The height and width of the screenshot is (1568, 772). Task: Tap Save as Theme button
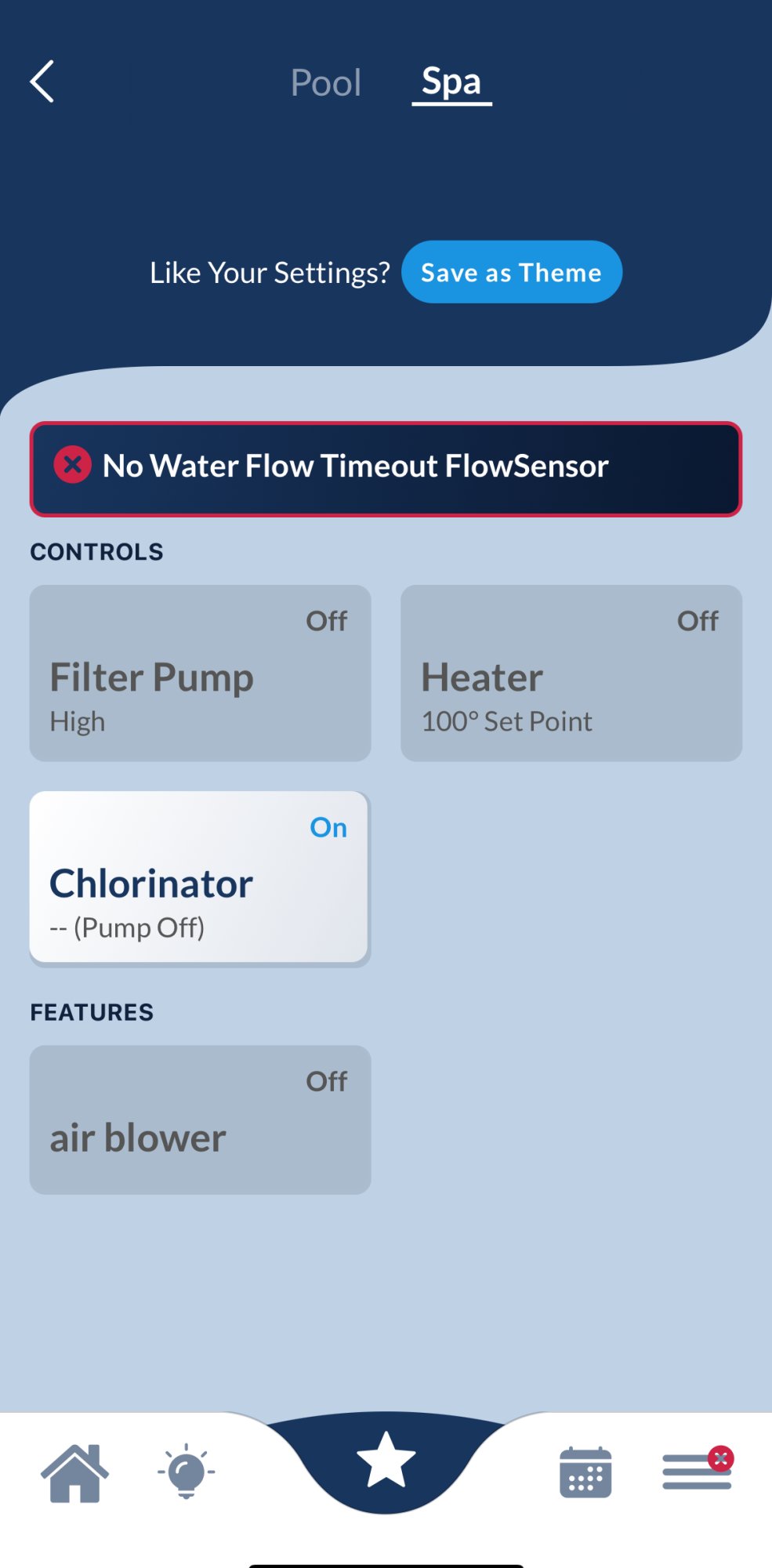511,272
